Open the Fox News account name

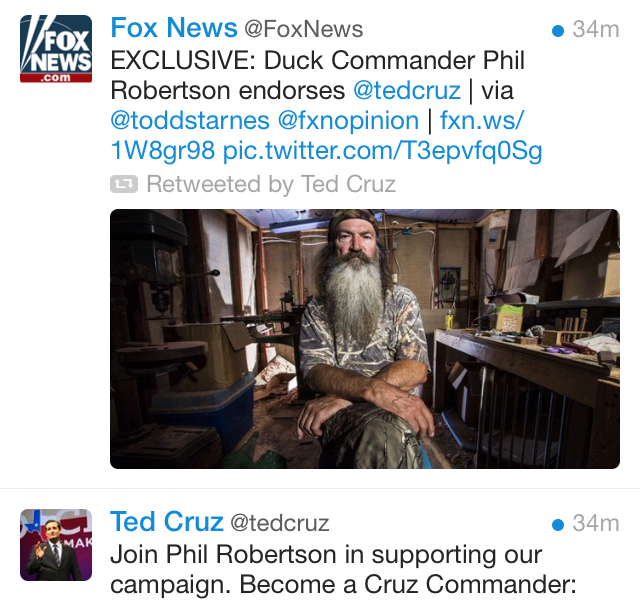(x=174, y=28)
